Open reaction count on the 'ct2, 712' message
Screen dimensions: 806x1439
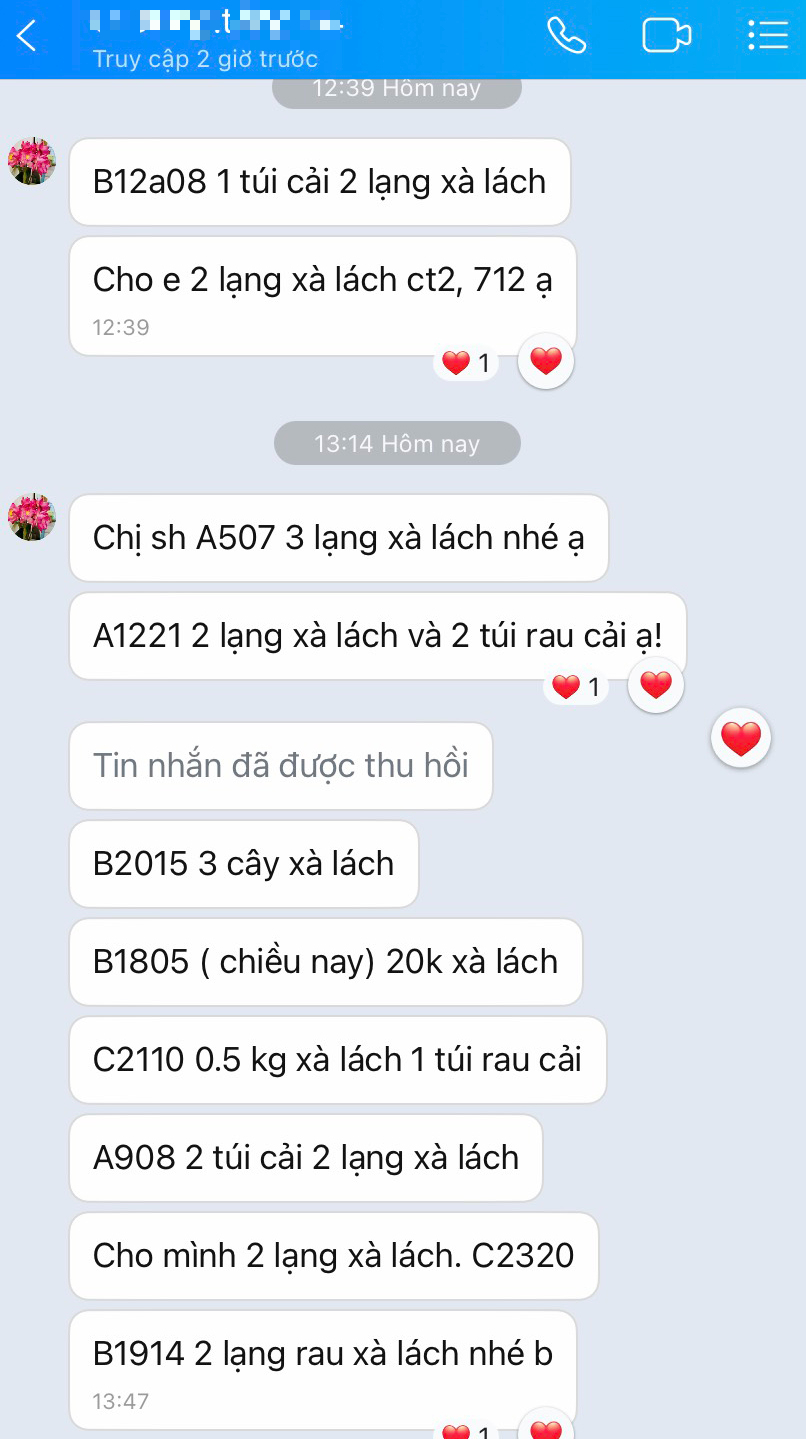click(466, 363)
